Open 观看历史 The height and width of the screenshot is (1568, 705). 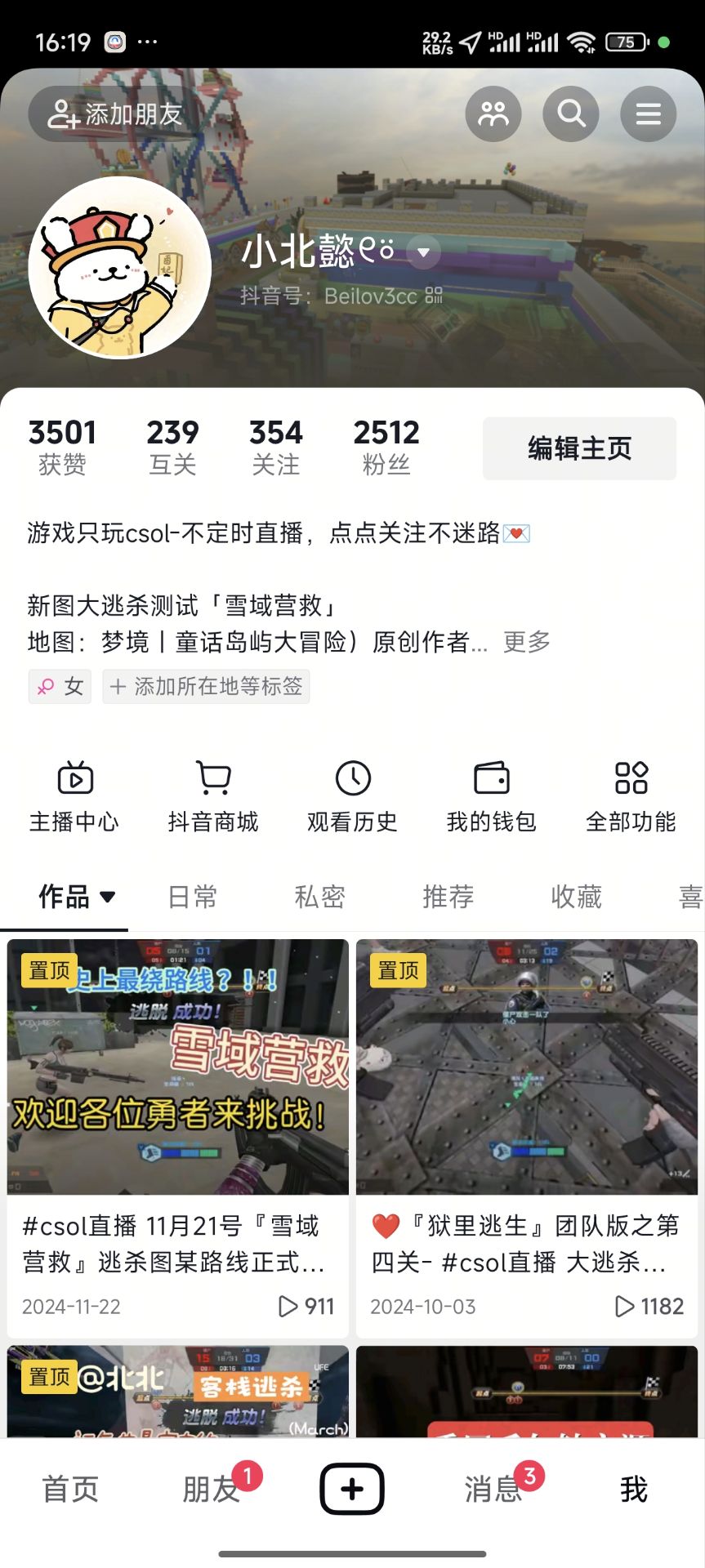pyautogui.click(x=353, y=797)
